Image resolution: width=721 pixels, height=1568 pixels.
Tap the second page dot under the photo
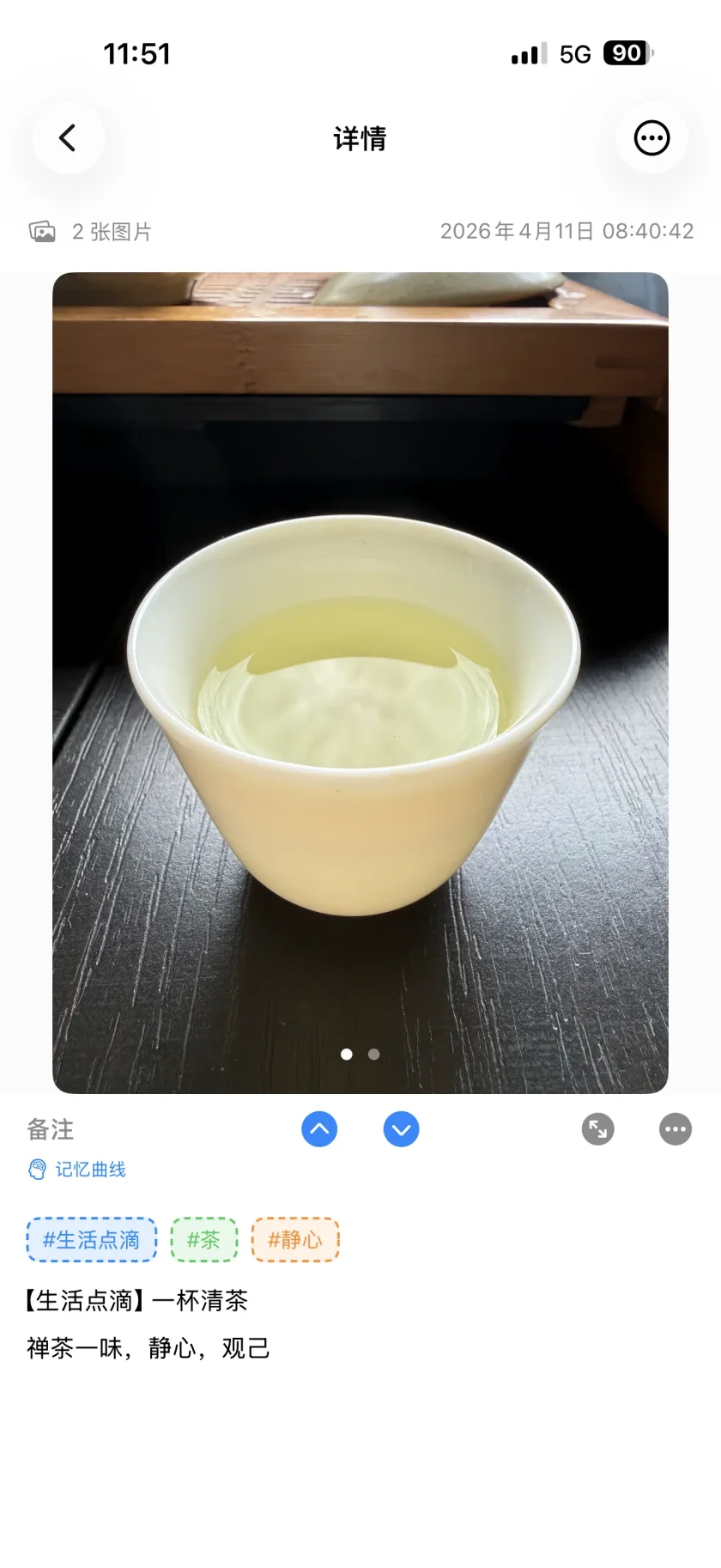[373, 1054]
